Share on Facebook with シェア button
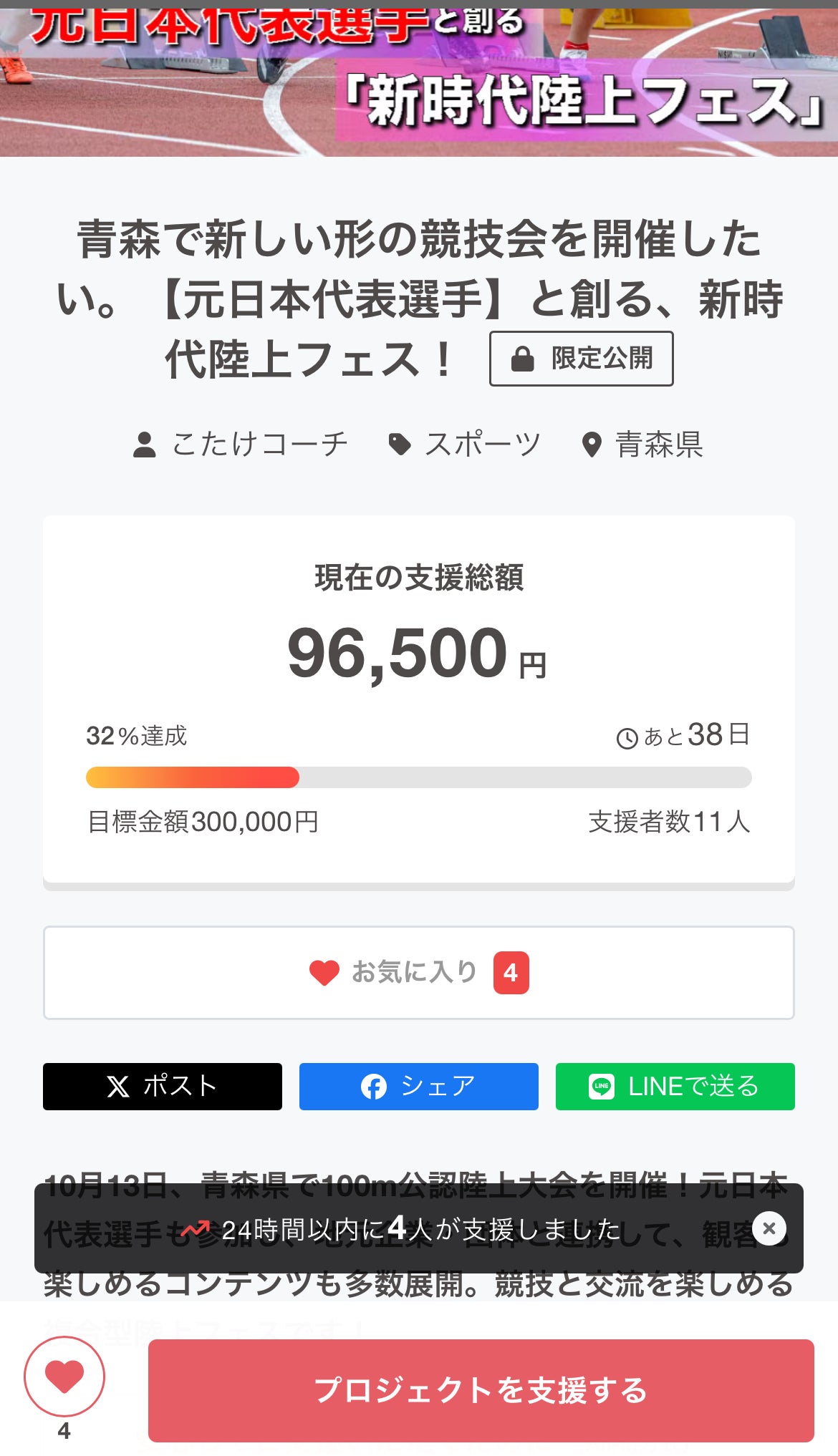Screen dimensions: 838x1456 419,1087
